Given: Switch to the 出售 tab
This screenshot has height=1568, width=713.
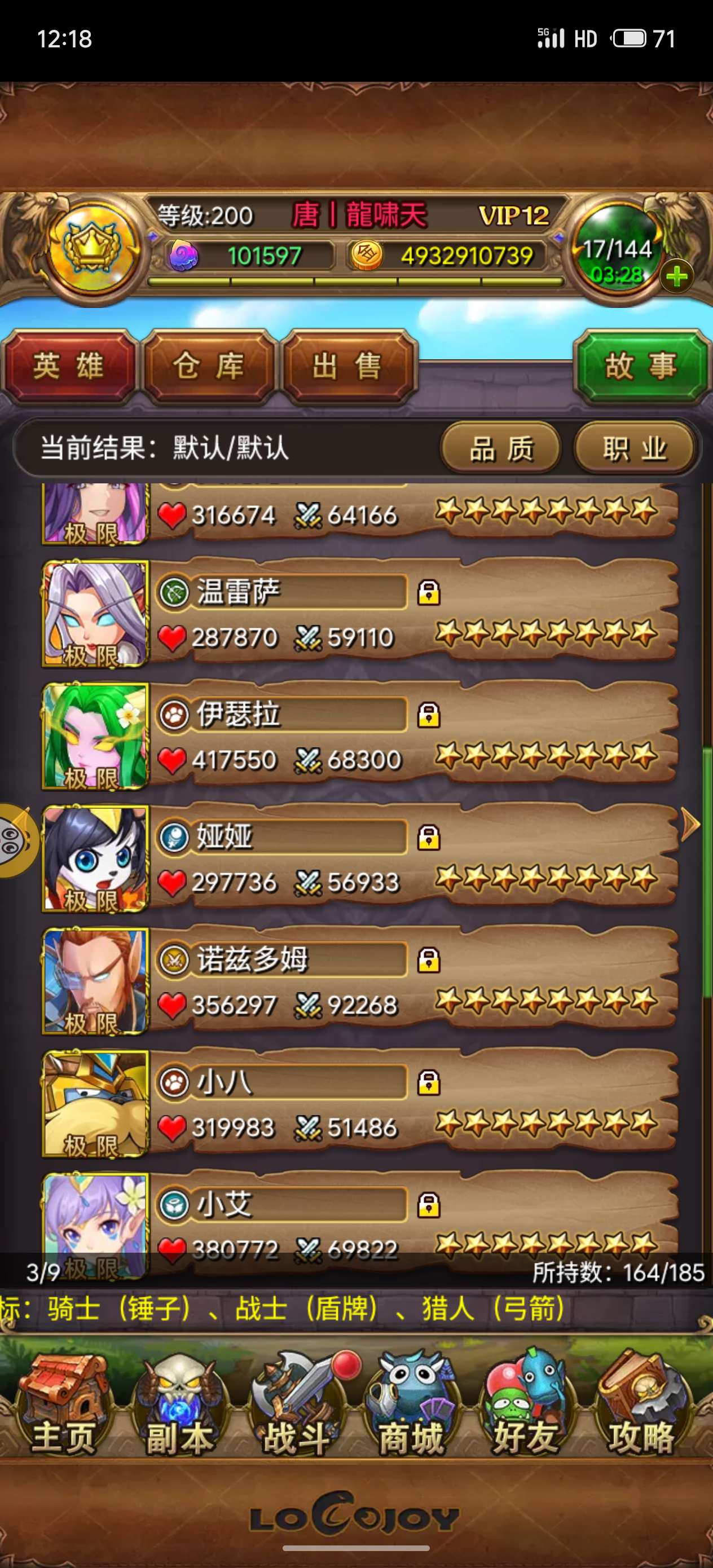Looking at the screenshot, I should click(x=347, y=367).
